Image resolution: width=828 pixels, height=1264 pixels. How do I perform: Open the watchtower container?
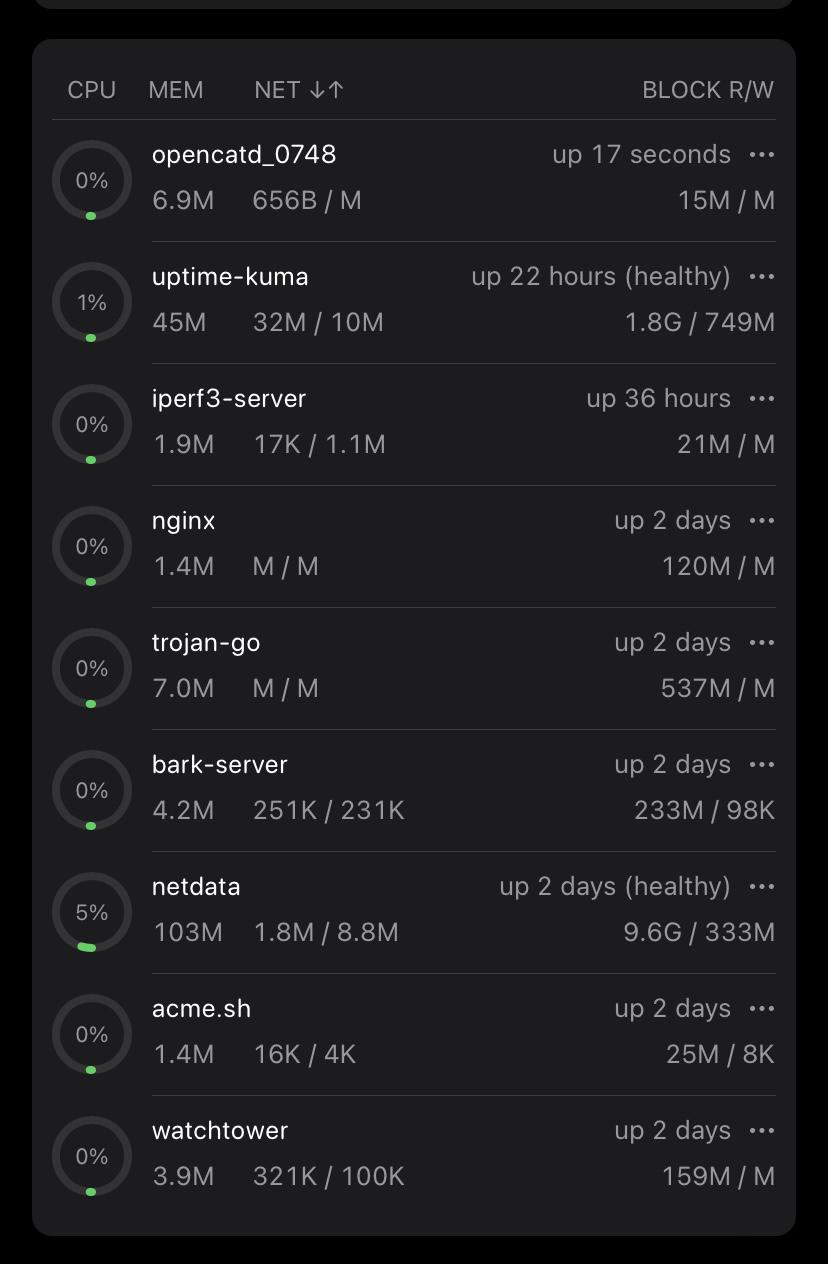(220, 1131)
